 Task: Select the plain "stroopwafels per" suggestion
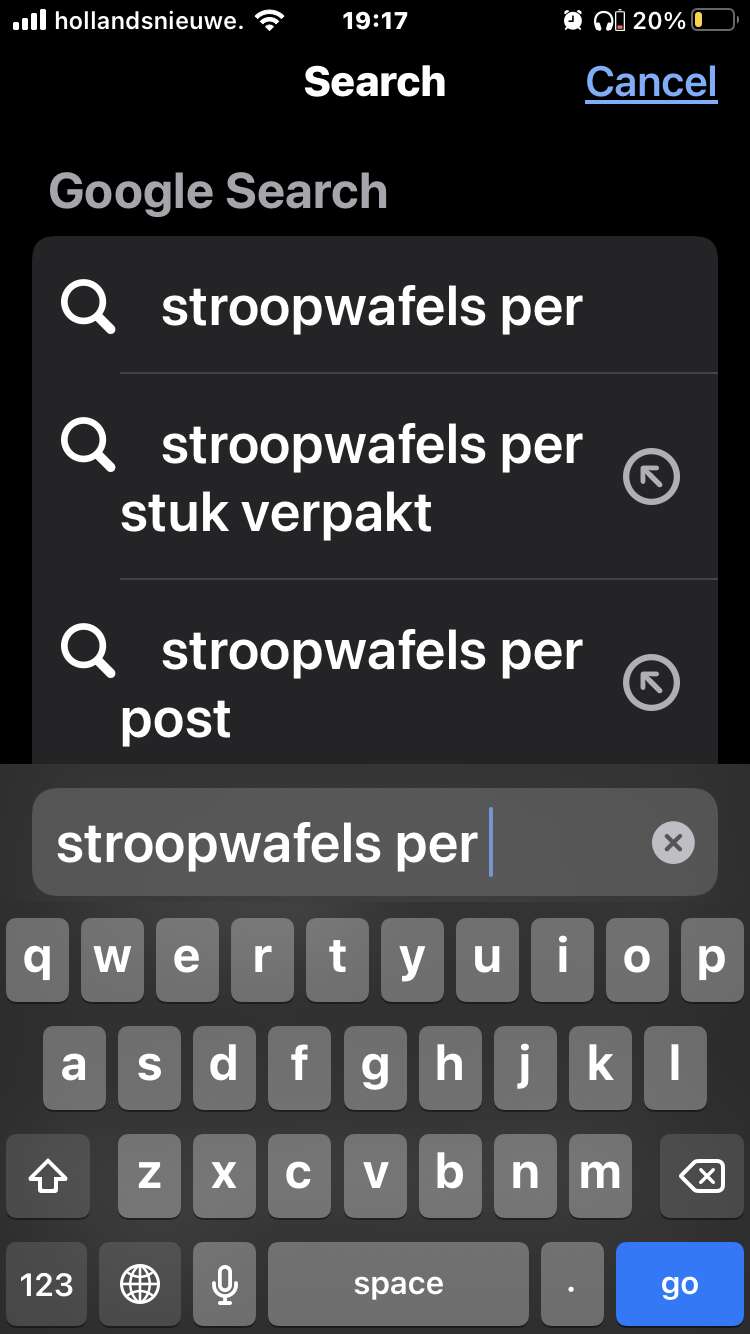tap(375, 306)
